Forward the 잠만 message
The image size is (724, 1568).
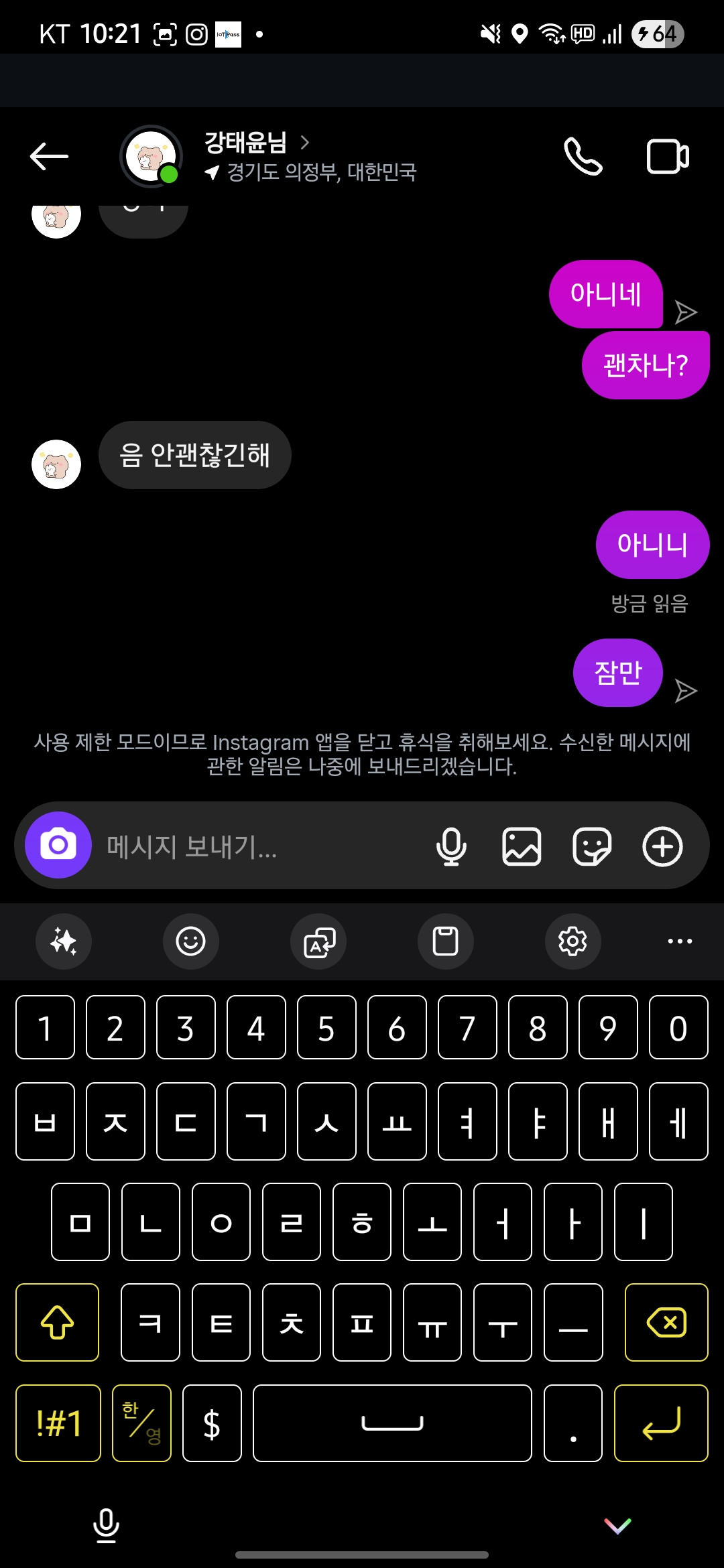pos(686,691)
